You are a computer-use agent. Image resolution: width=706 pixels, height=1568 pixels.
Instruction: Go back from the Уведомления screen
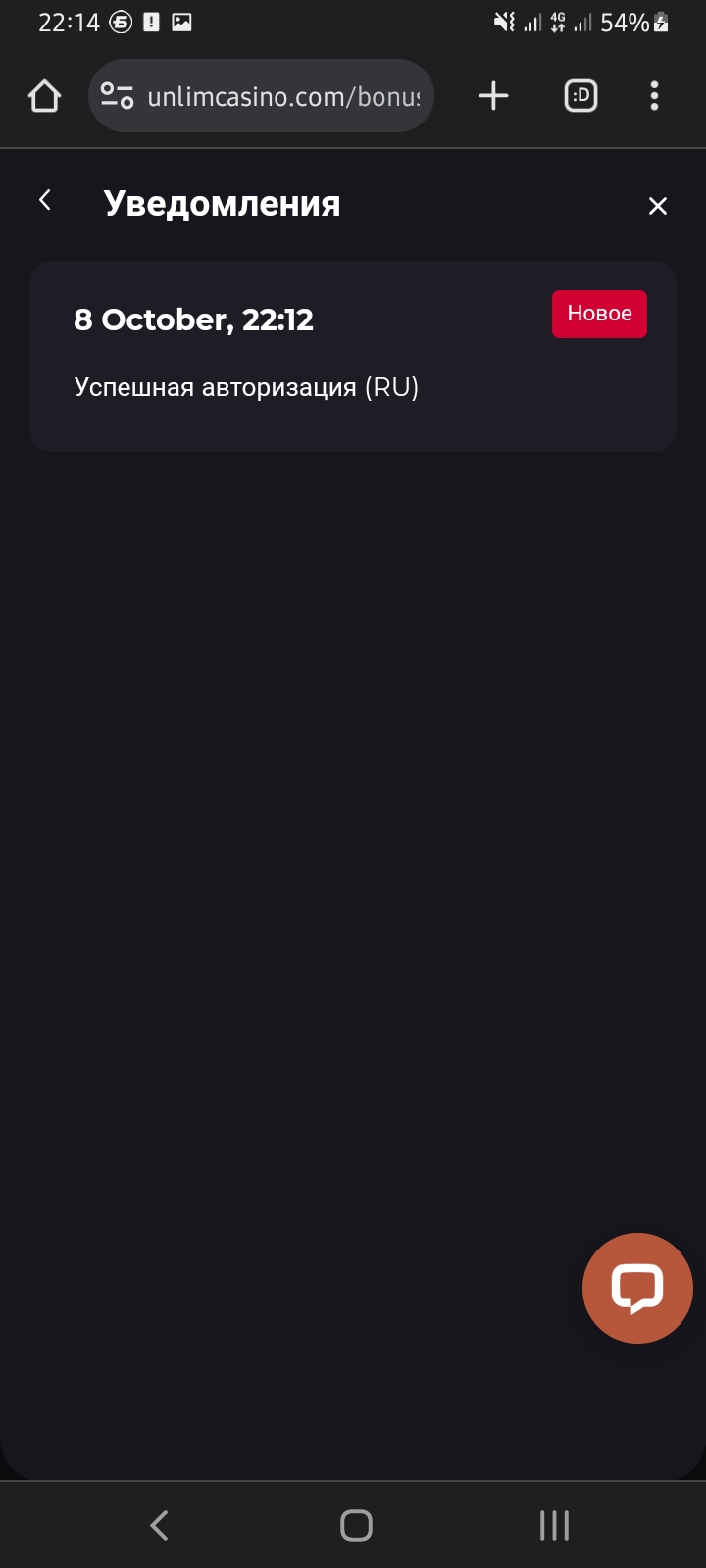tap(45, 201)
